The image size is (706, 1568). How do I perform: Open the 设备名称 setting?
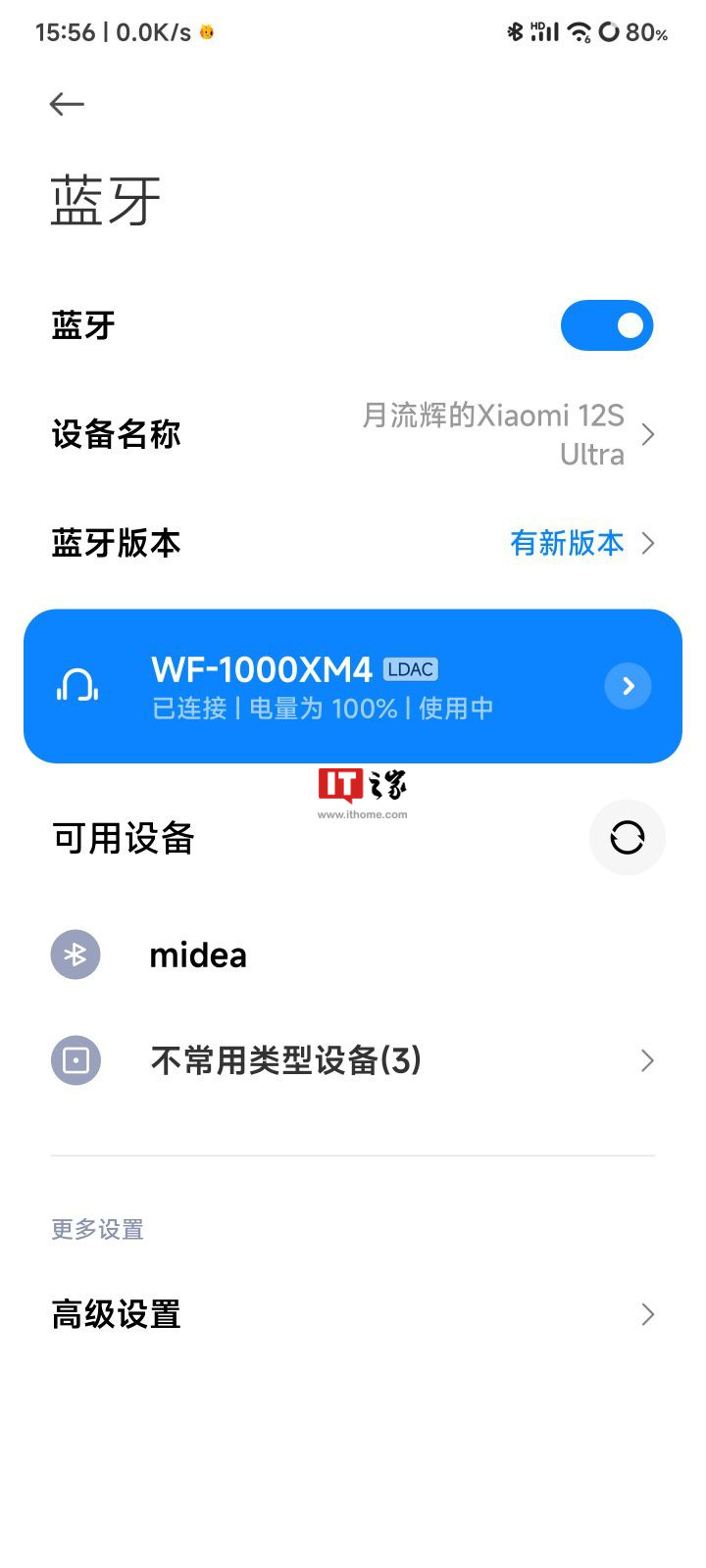(x=353, y=434)
